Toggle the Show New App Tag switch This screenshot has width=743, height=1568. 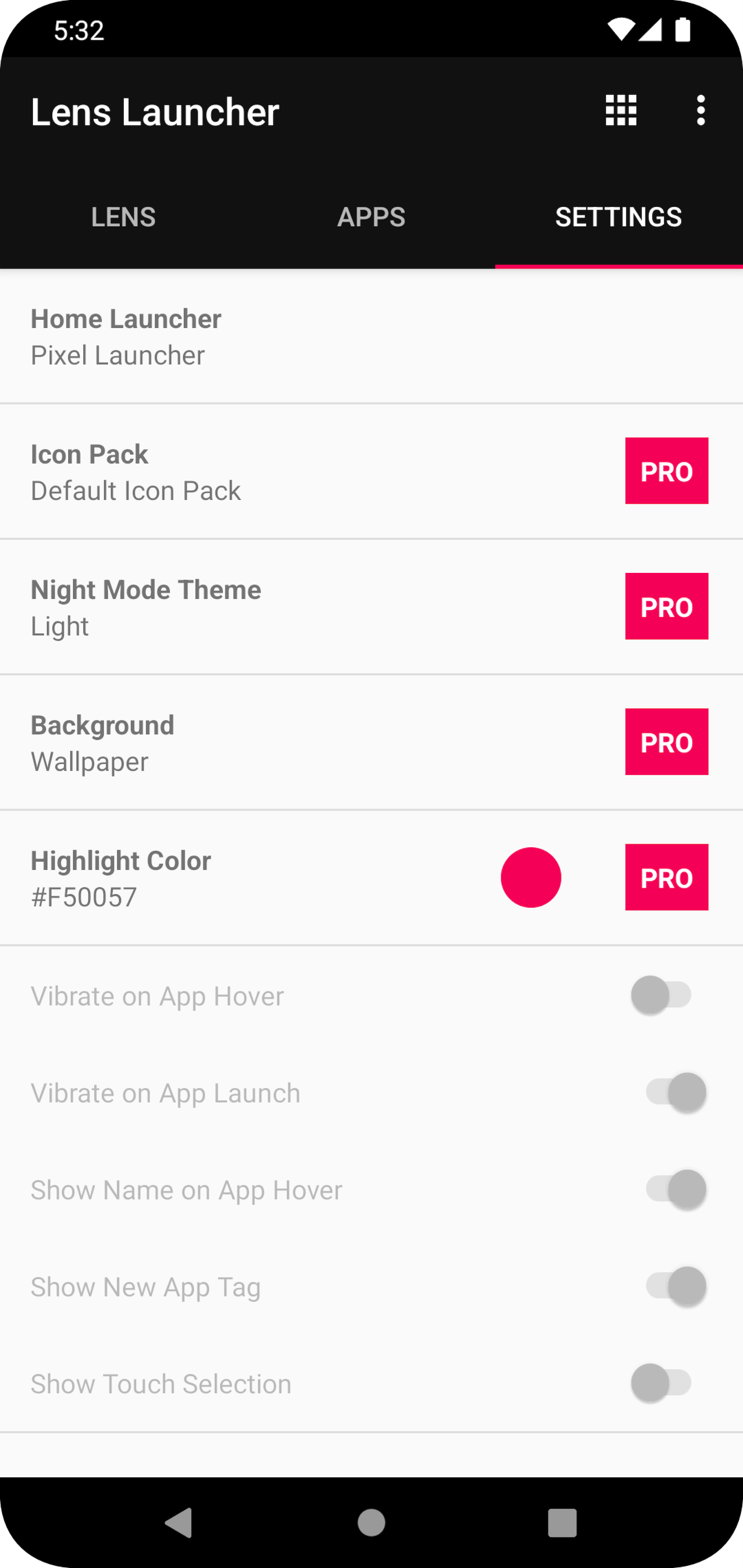coord(676,1285)
